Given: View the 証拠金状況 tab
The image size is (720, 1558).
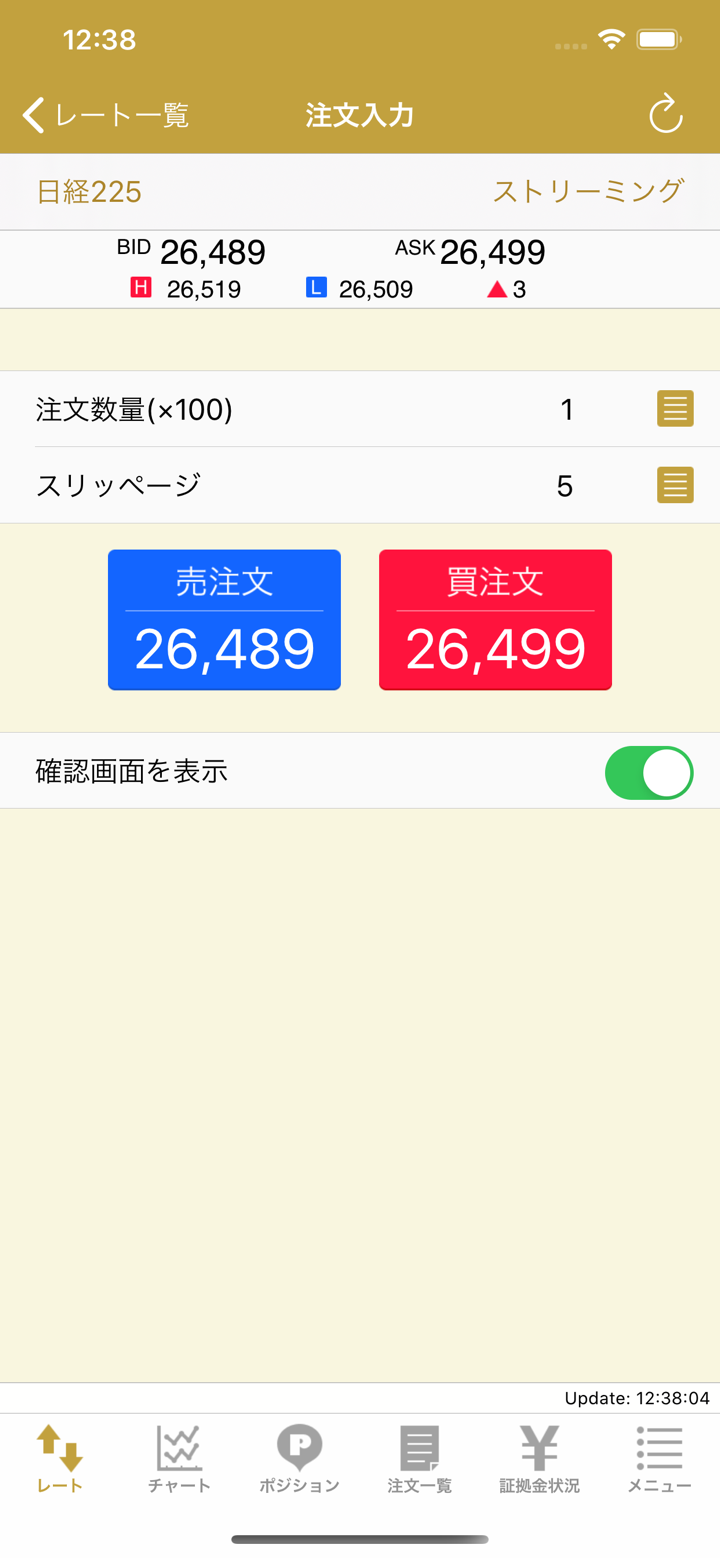Looking at the screenshot, I should coord(540,1459).
